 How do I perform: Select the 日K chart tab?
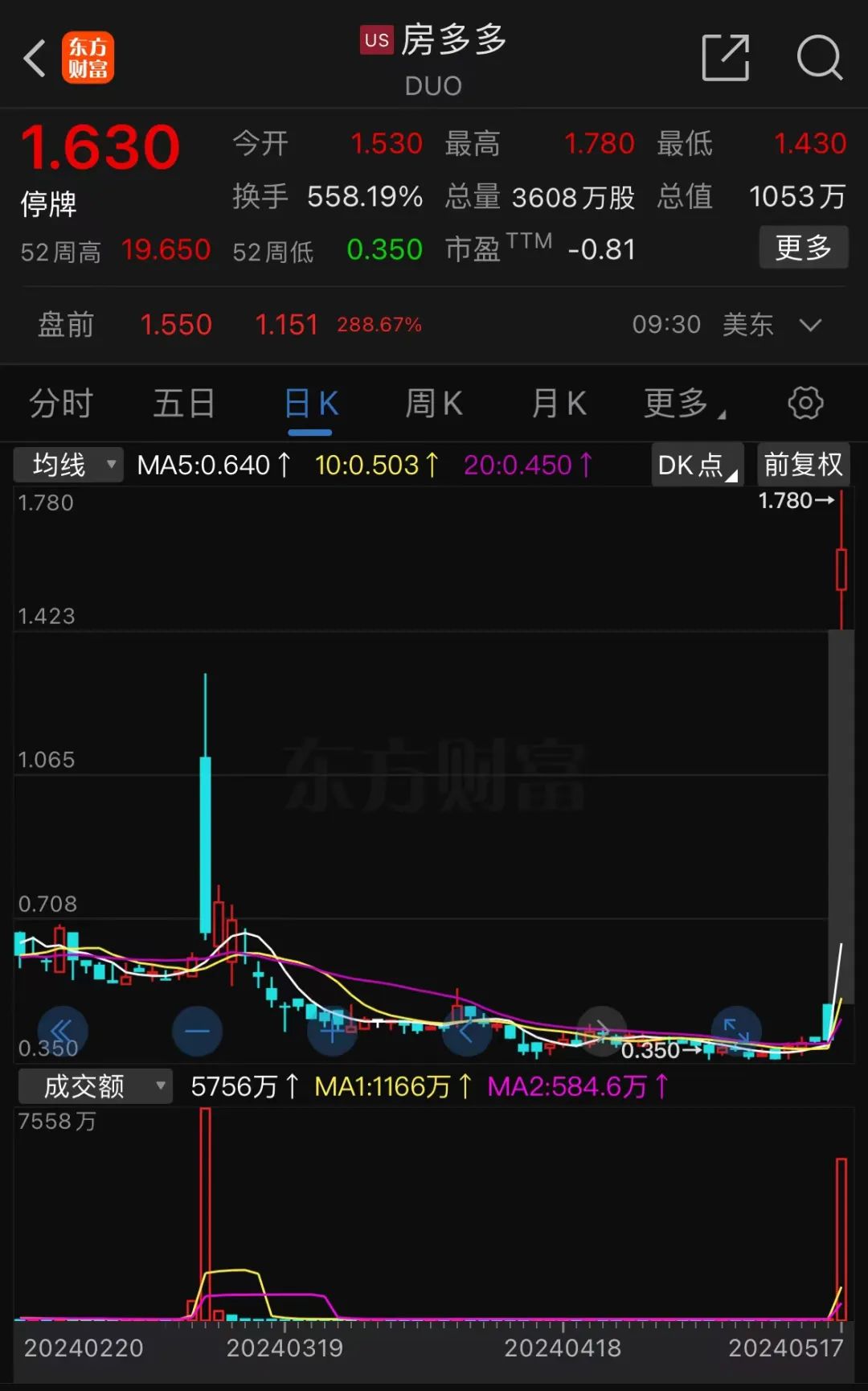tap(311, 403)
